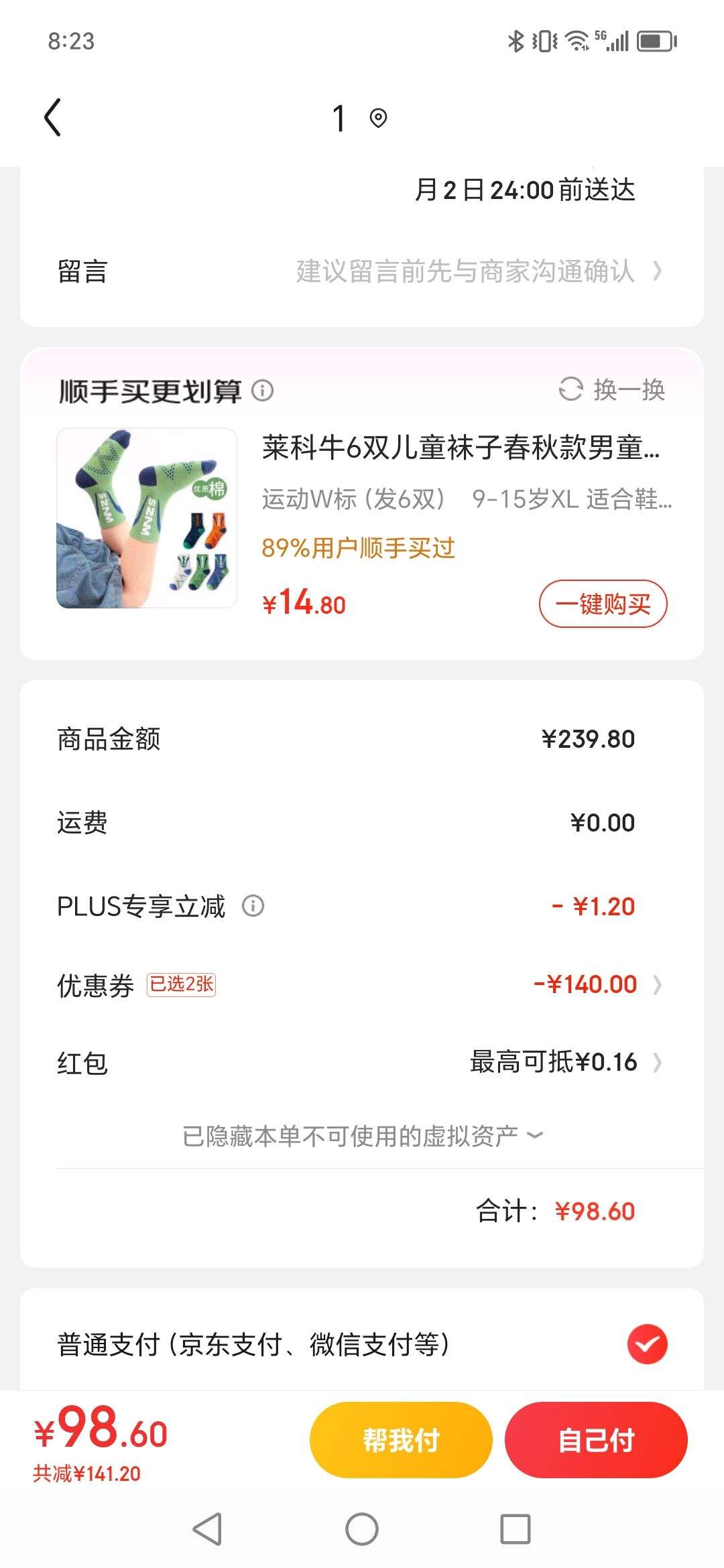Tap the refresh icon beside 换一换
Image resolution: width=724 pixels, height=1568 pixels.
(571, 390)
